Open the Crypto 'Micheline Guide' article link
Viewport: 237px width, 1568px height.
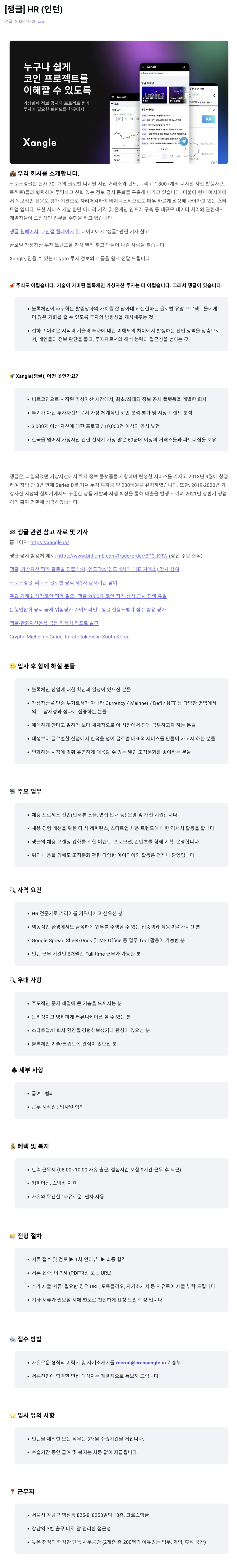[69, 637]
